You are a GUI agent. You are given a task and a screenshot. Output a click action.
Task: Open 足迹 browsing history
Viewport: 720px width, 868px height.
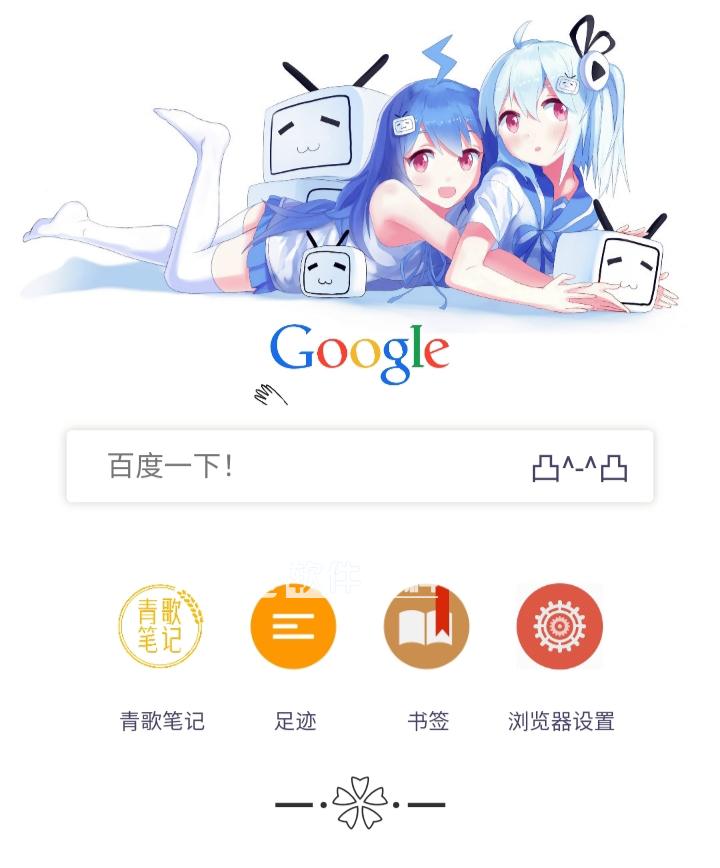[x=293, y=627]
